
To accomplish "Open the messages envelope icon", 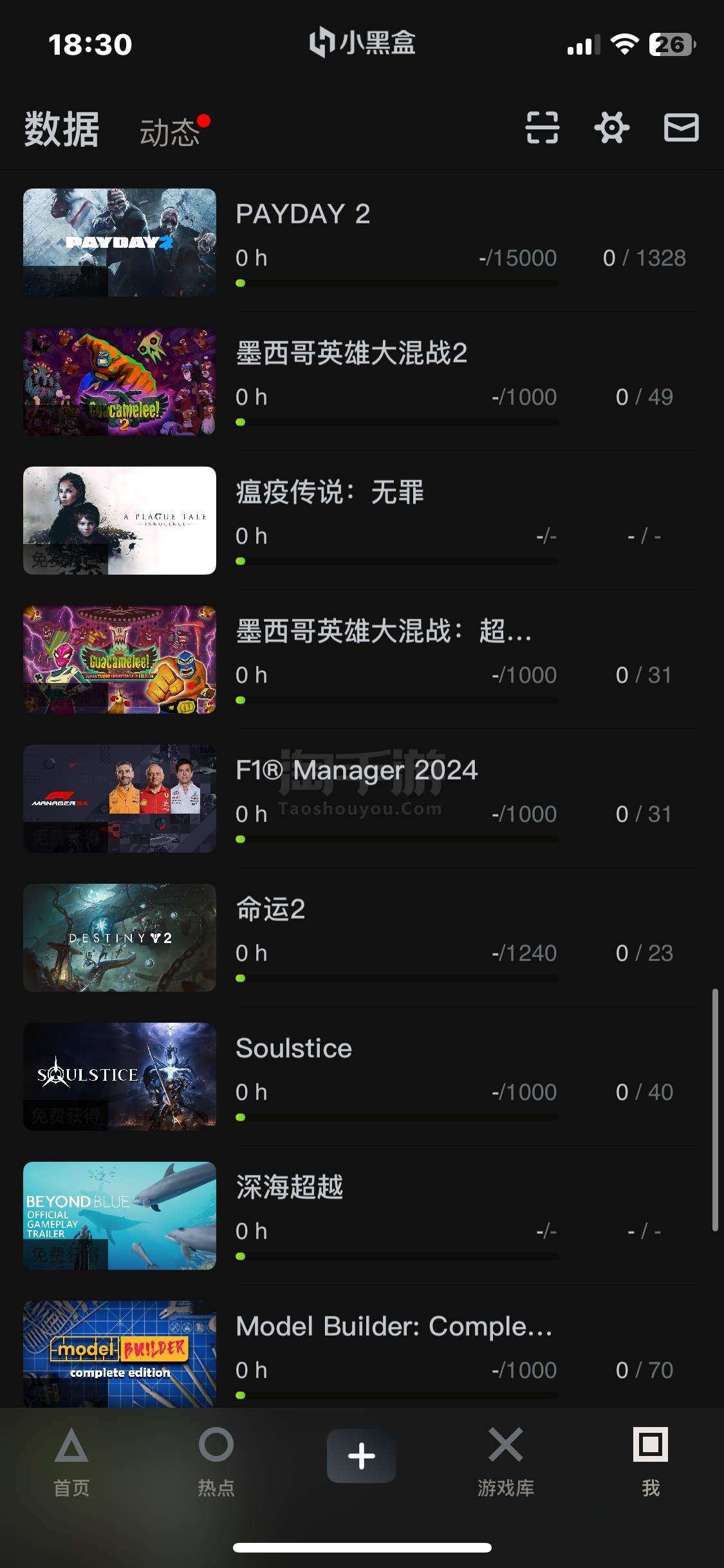I will coord(681,127).
